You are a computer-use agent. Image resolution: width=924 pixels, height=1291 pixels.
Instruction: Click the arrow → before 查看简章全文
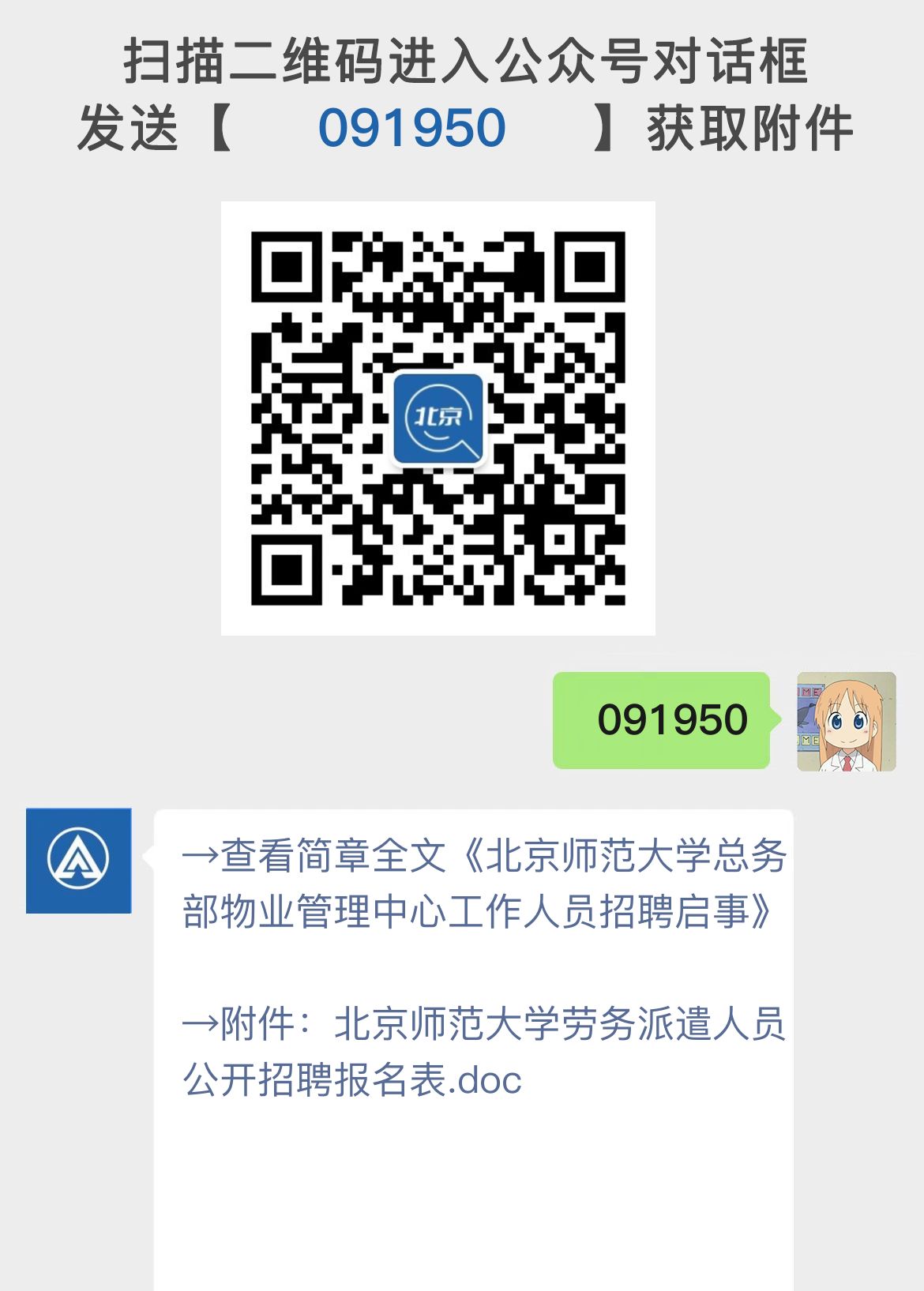tap(201, 859)
